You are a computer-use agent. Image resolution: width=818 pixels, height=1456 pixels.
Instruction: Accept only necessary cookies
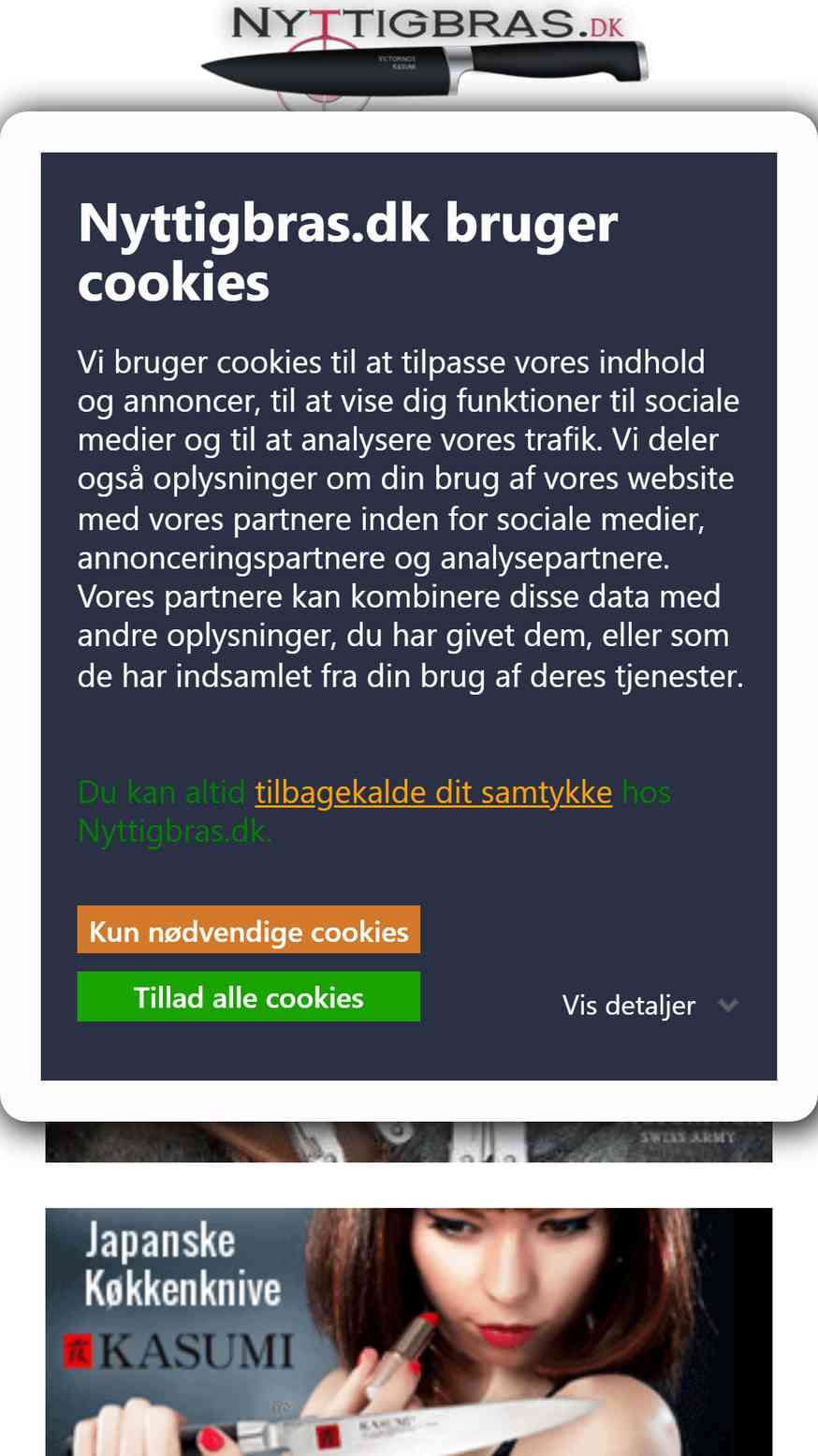click(x=248, y=930)
